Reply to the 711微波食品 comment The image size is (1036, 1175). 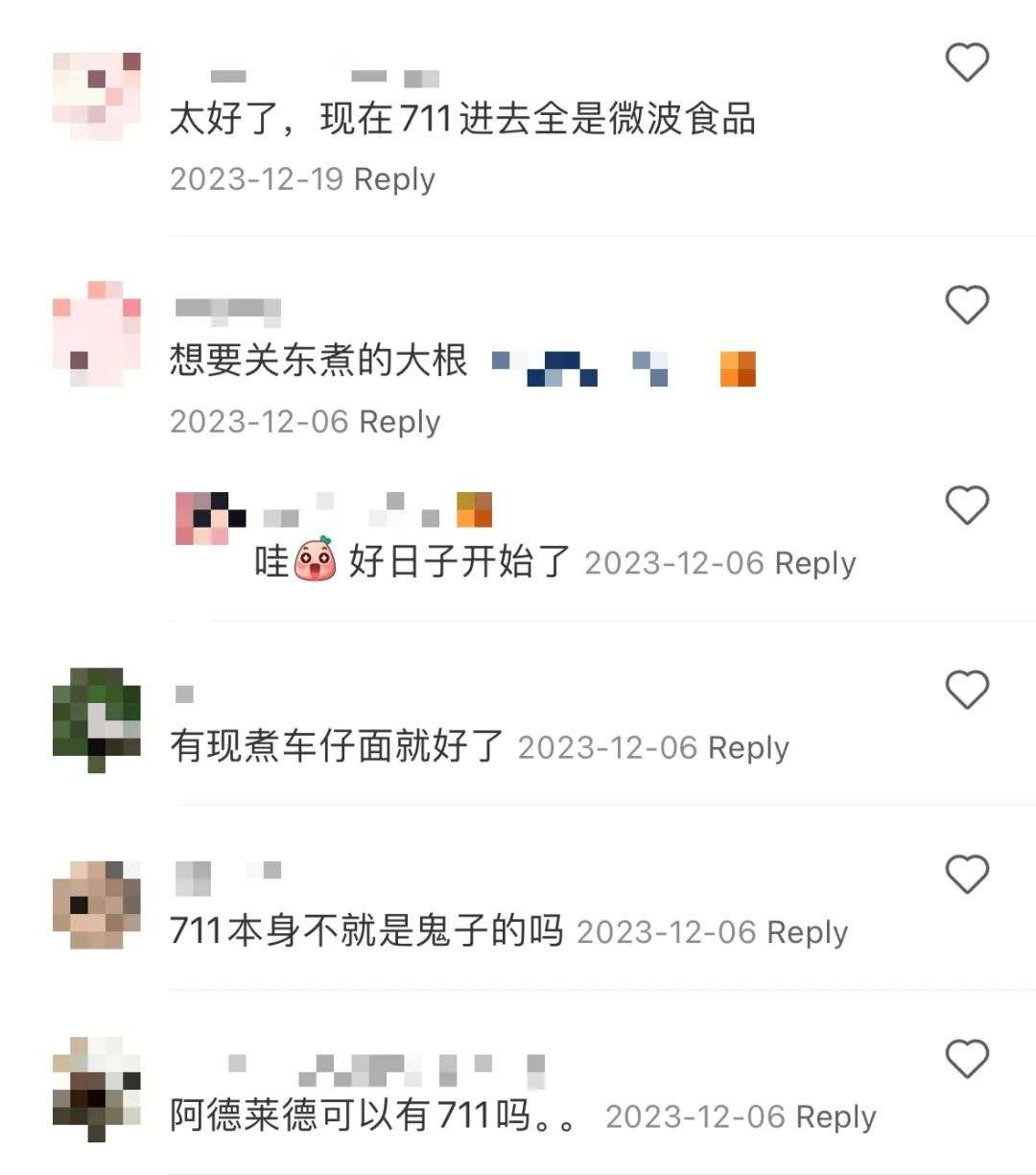394,179
